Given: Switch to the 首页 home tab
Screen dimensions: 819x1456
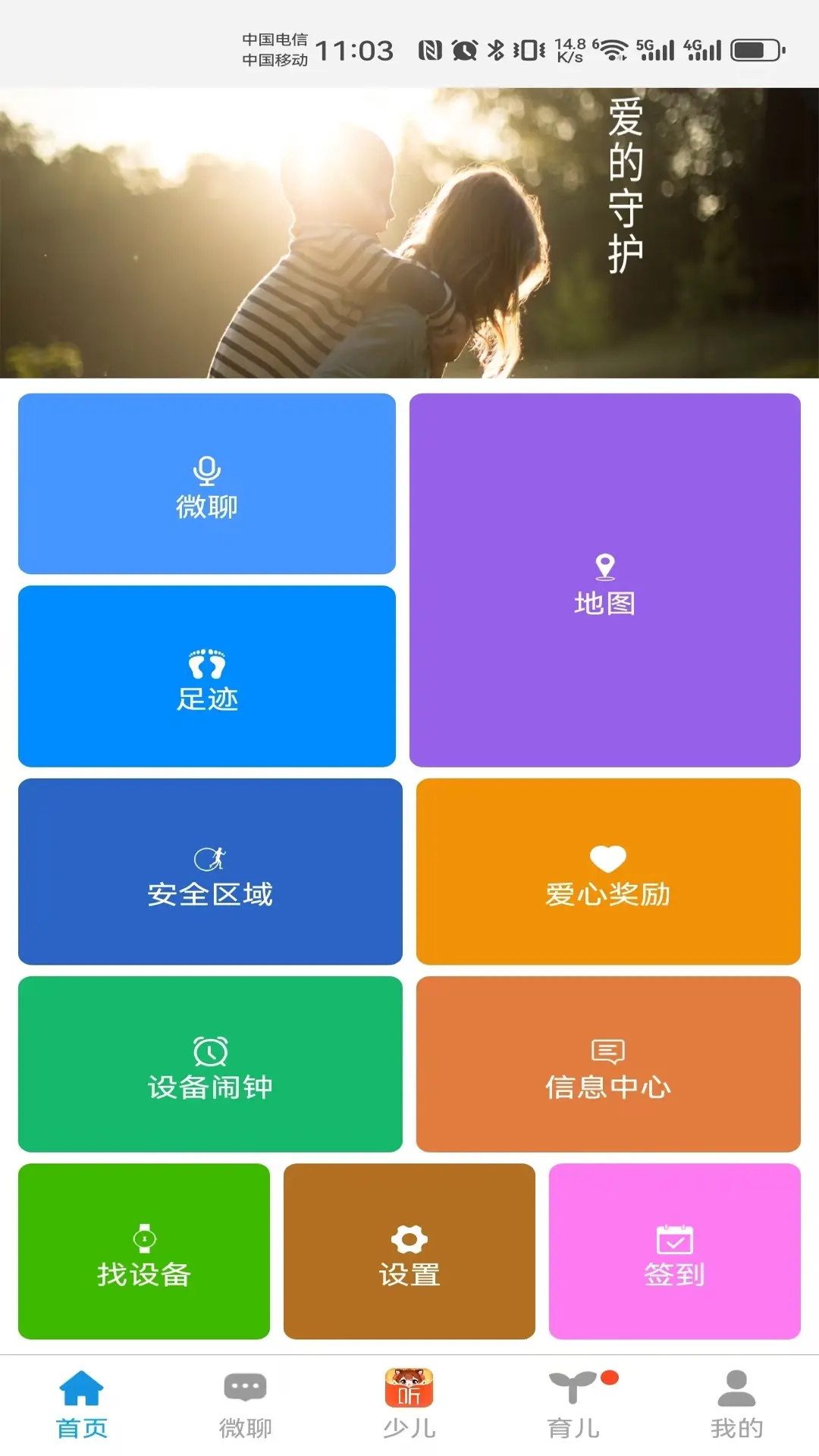Looking at the screenshot, I should click(82, 1404).
